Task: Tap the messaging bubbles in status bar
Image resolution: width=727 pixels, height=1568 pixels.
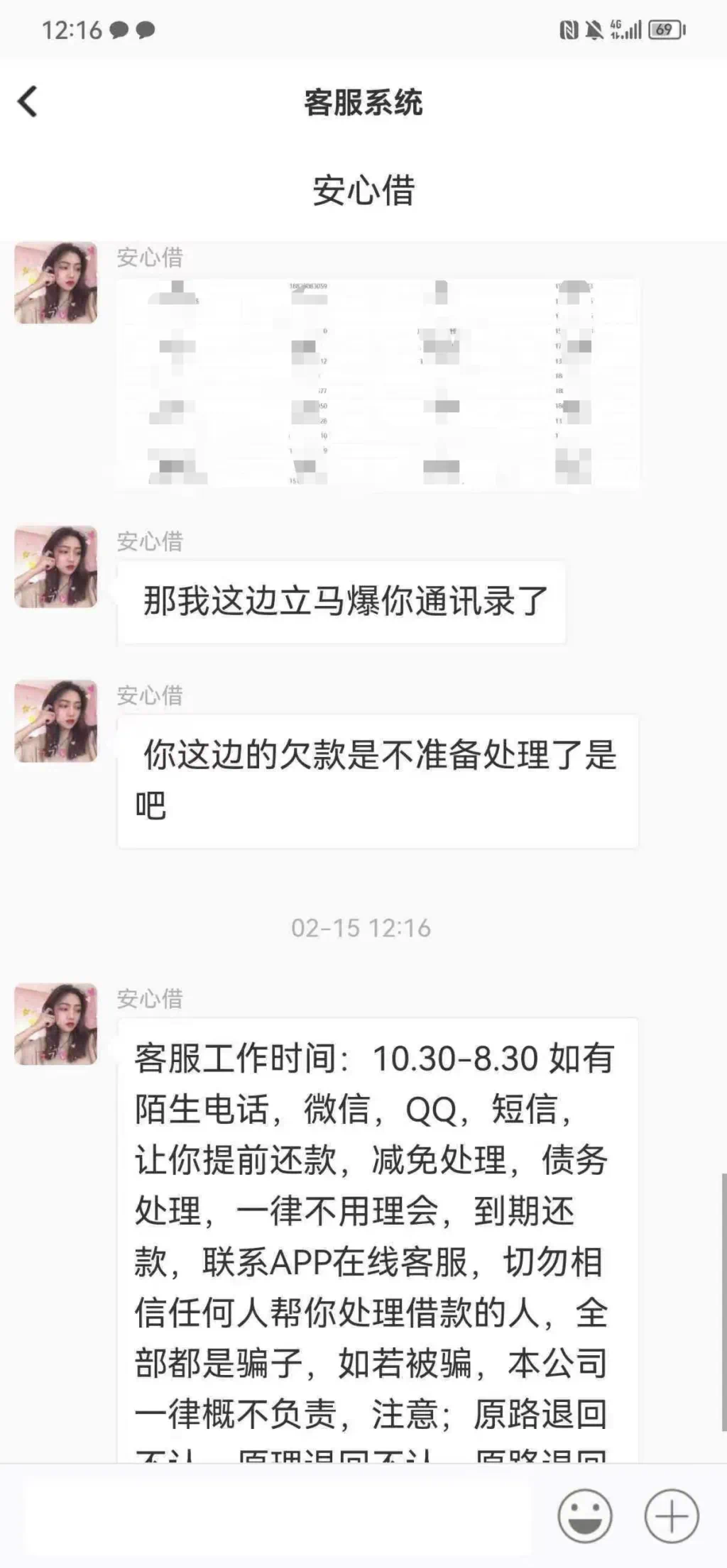Action: (x=131, y=28)
